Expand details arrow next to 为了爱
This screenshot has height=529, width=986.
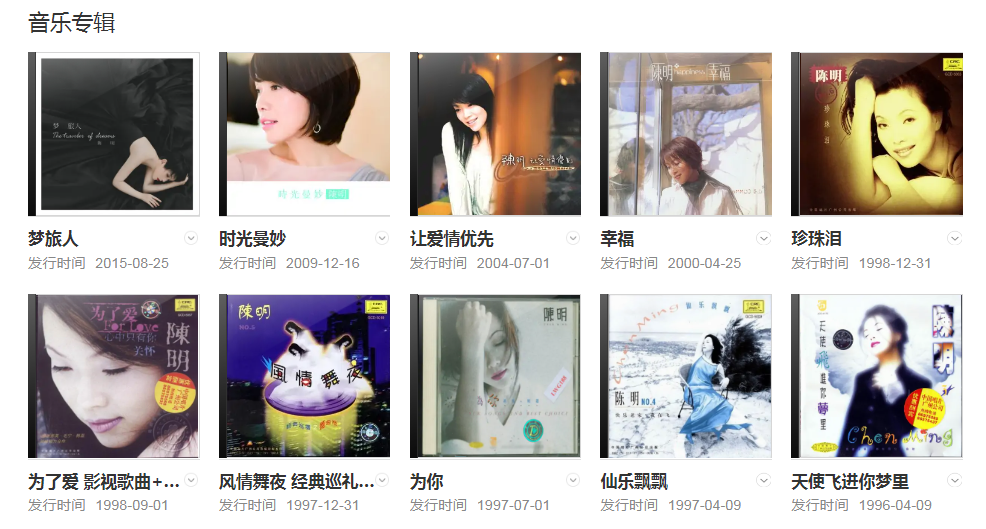(191, 480)
